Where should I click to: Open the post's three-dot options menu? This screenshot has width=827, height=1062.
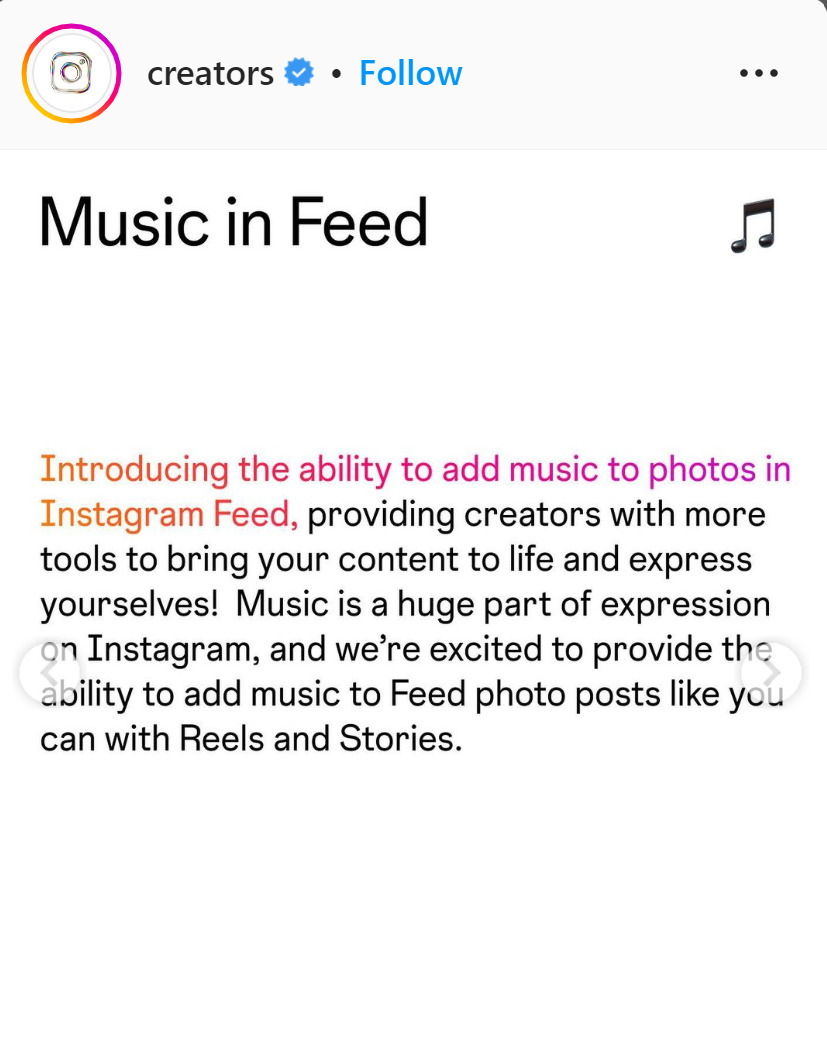coord(758,73)
